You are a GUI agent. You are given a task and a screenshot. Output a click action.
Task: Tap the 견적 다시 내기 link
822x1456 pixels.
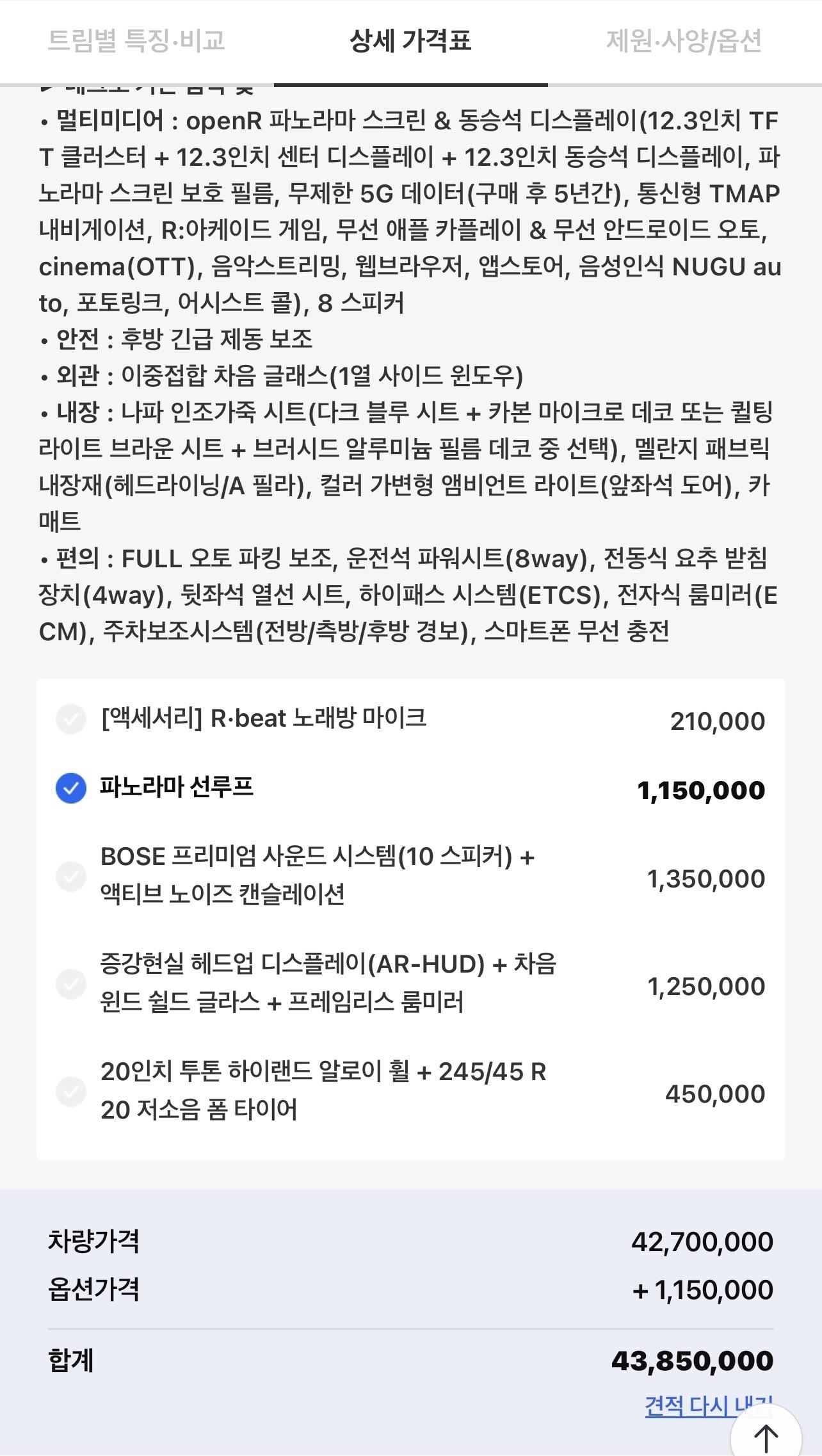[709, 1405]
